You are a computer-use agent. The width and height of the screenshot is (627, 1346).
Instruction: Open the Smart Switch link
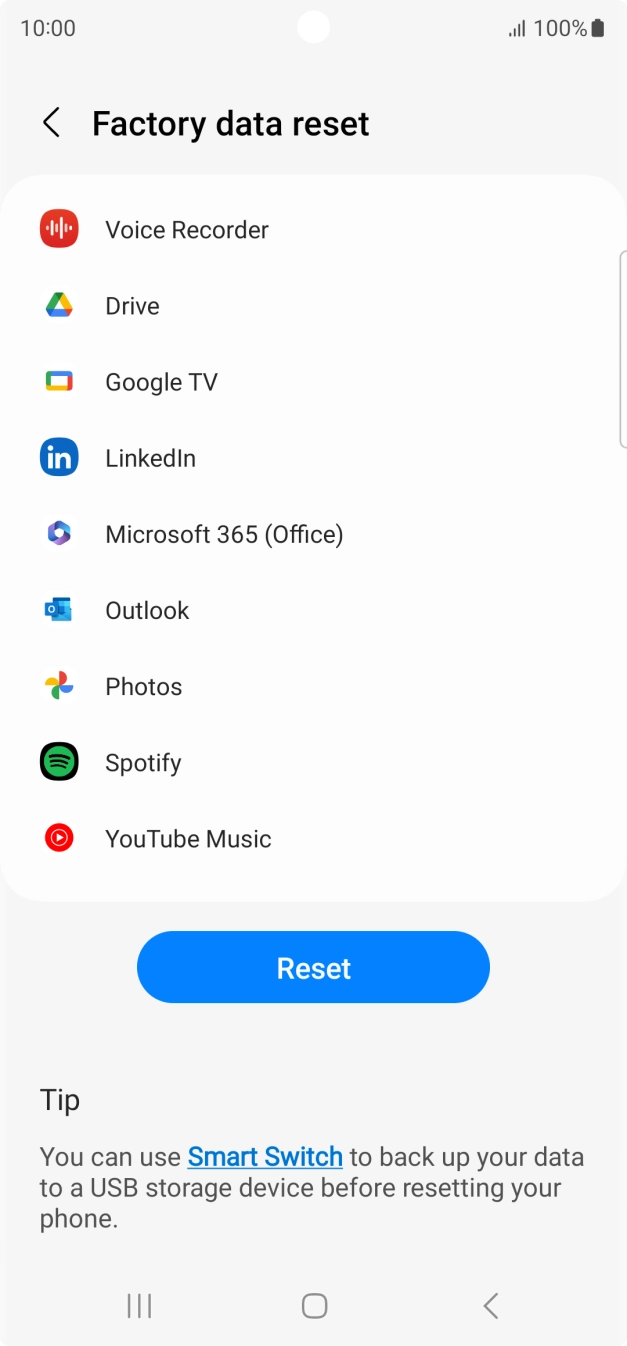click(265, 1157)
